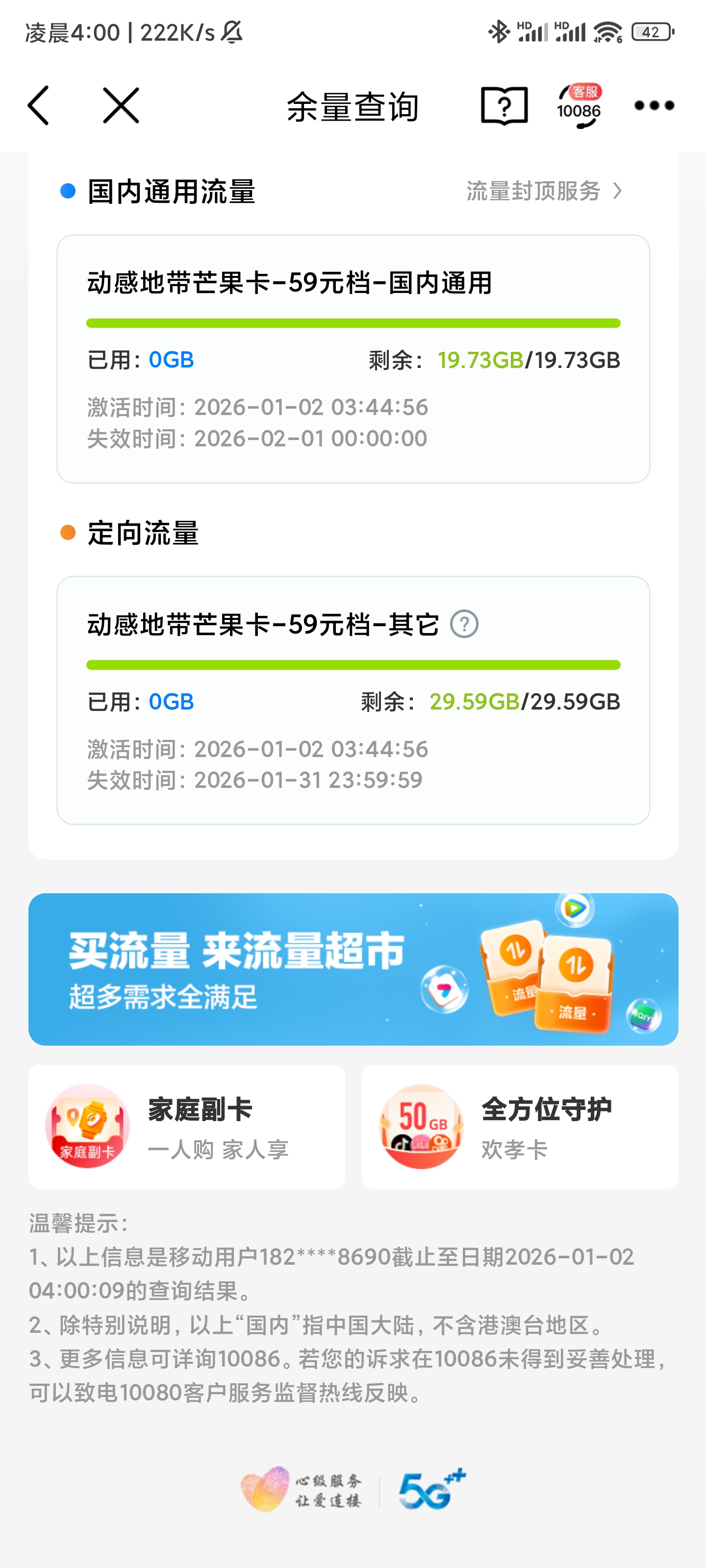Screen dimensions: 706x1568
Task: Open the 买流量 来流量超市 banner
Action: click(353, 969)
